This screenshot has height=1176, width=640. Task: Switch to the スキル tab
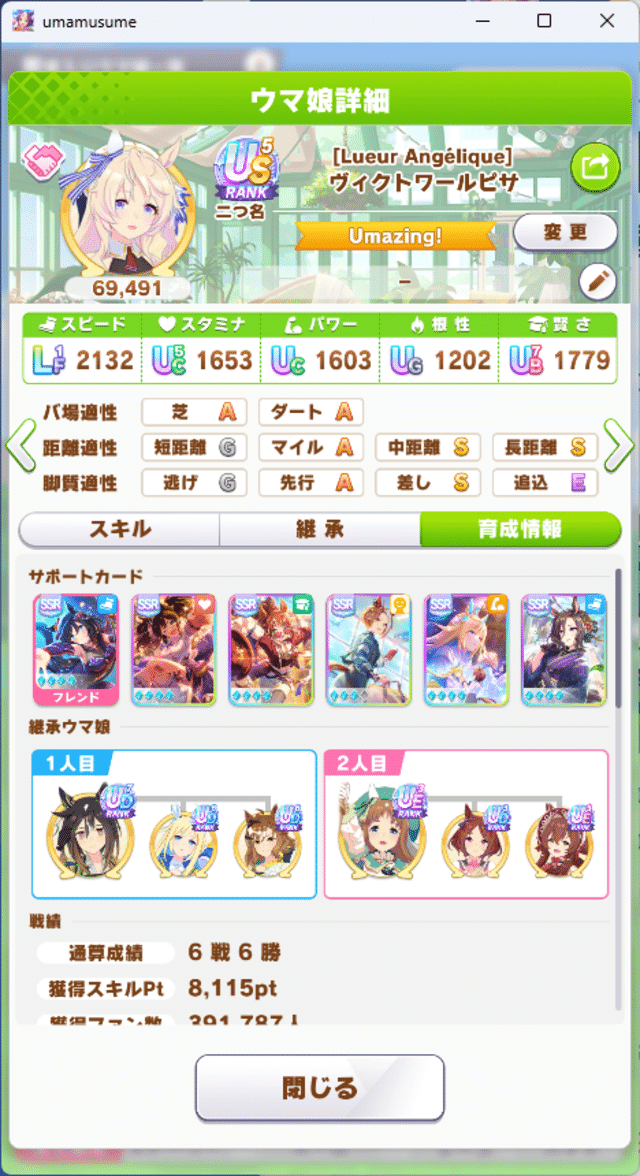coord(119,529)
